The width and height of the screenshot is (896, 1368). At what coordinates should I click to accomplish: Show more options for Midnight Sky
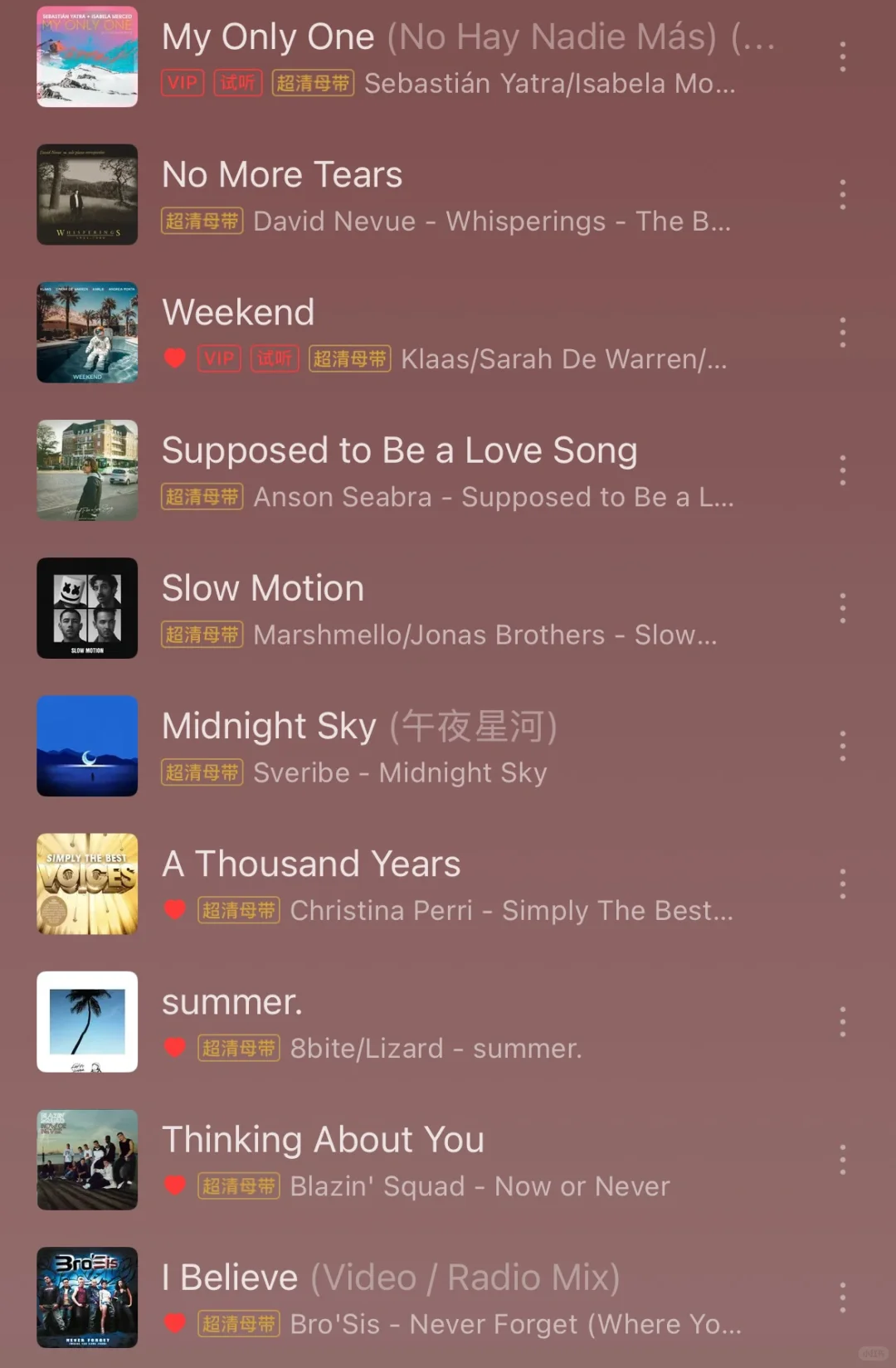(842, 746)
